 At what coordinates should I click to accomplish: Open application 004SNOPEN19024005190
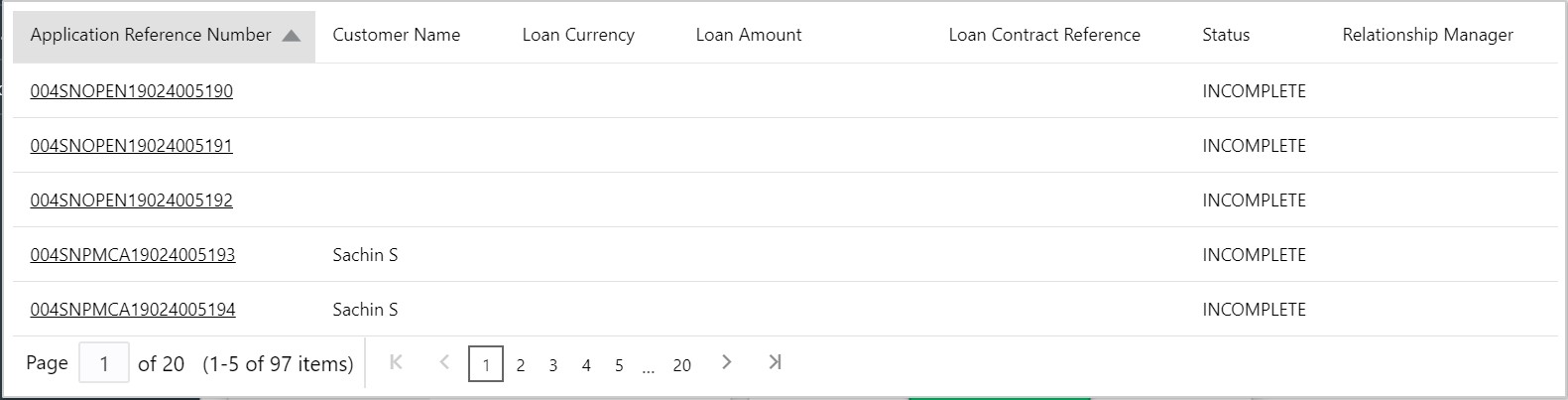click(131, 91)
